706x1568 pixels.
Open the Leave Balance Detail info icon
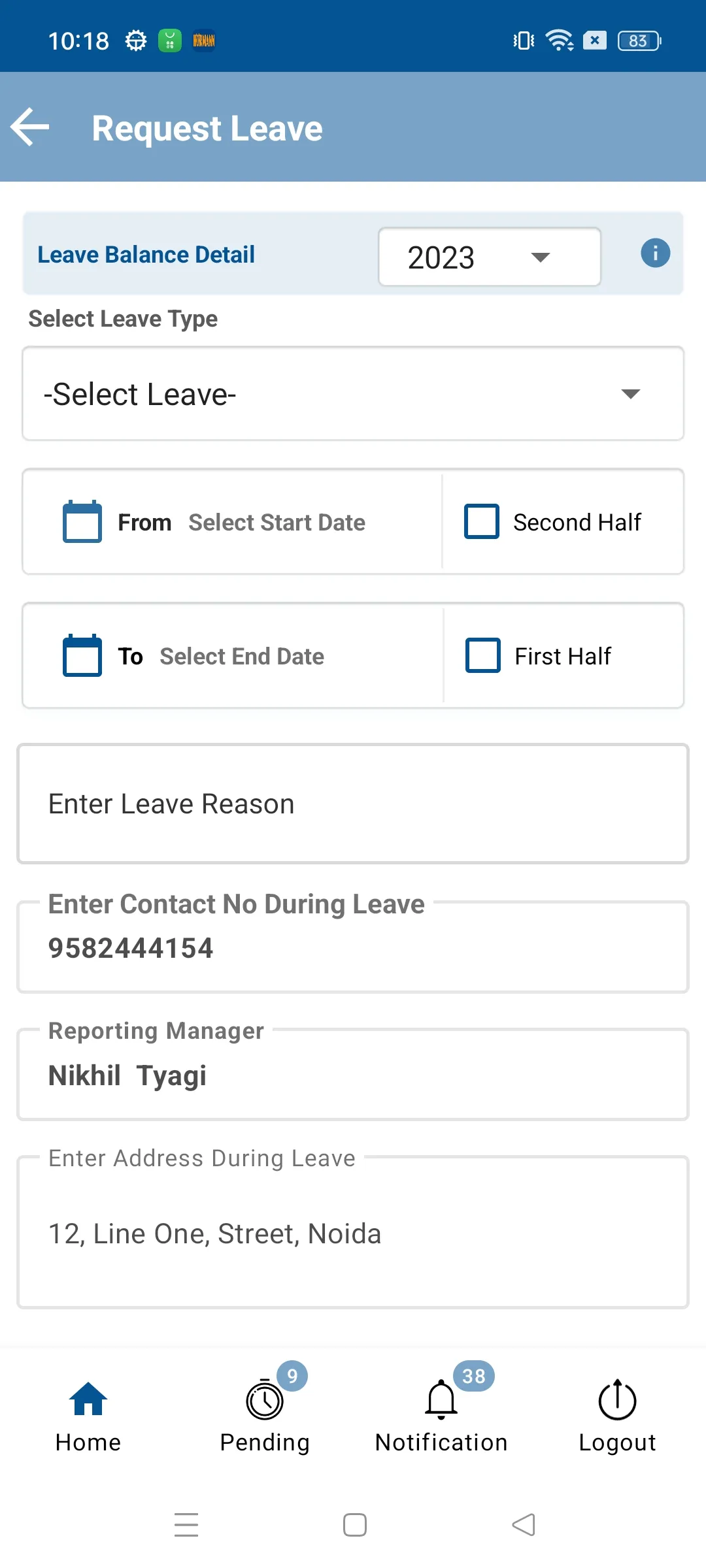(654, 253)
